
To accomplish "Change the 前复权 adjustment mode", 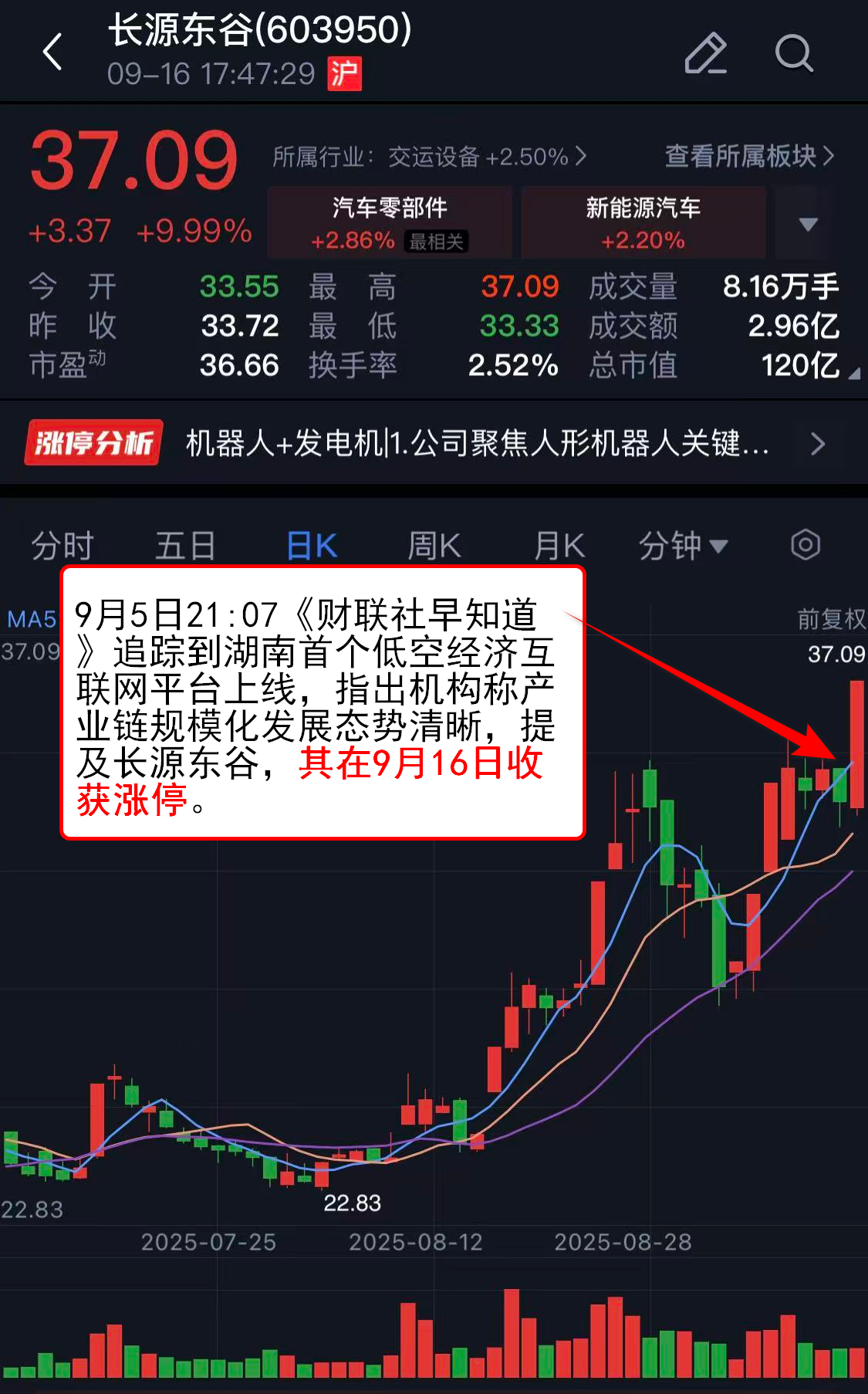I will [830, 618].
